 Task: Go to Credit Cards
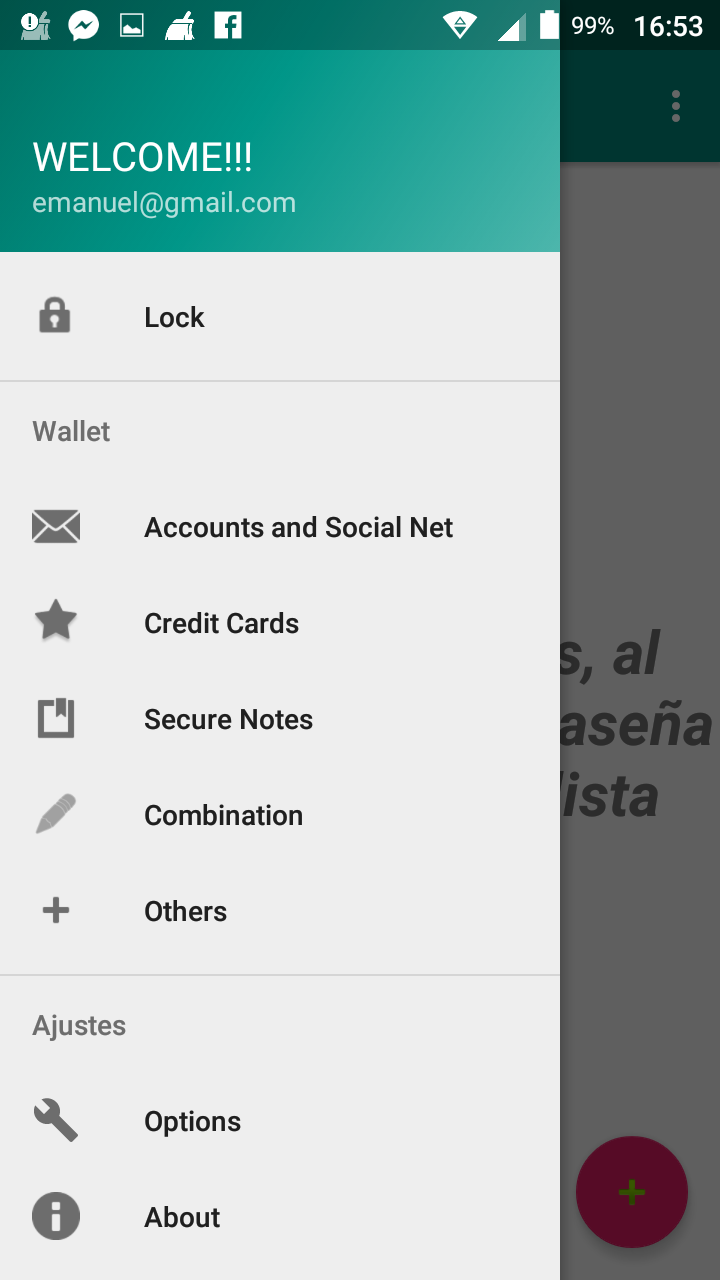click(x=221, y=623)
